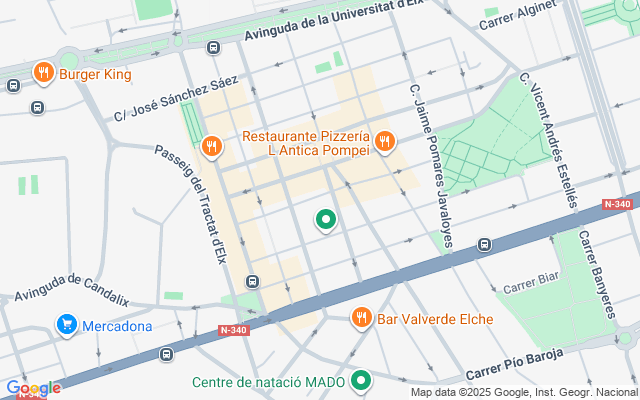Viewport: 640px width, 400px height.
Task: Tap the green pin in the map center
Action: pos(325,220)
